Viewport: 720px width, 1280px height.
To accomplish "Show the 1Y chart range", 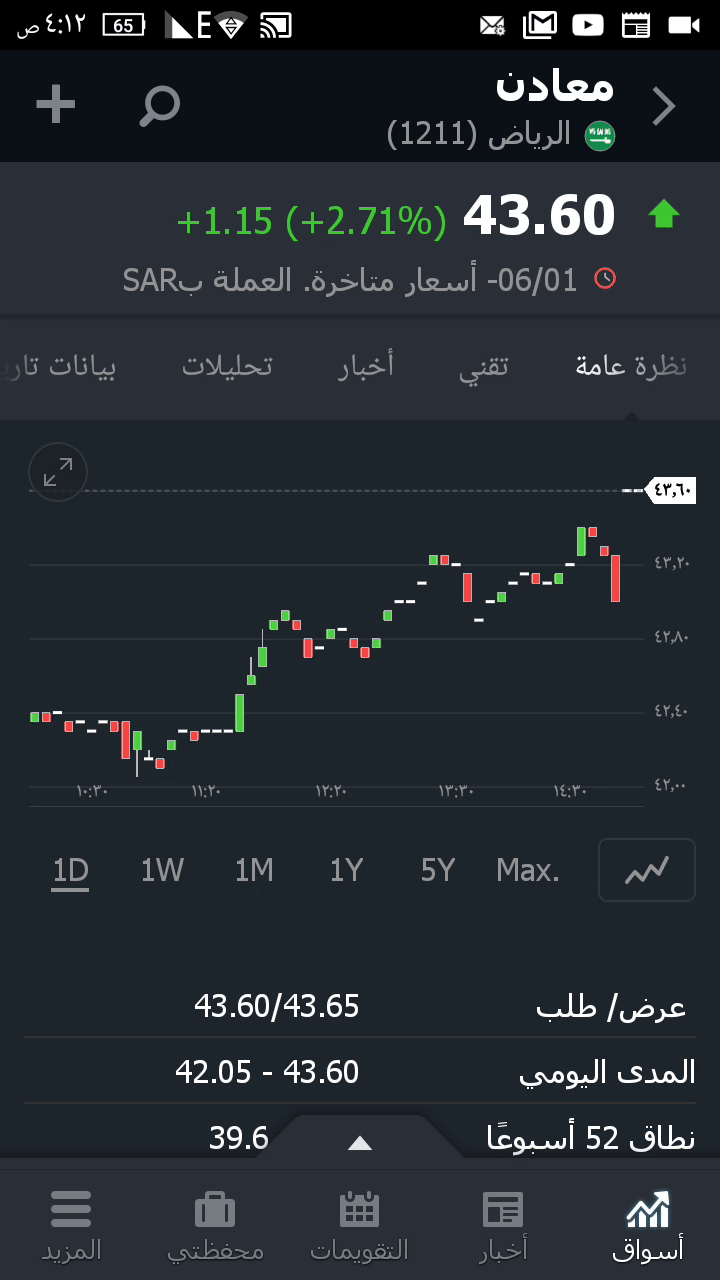I will click(x=346, y=871).
